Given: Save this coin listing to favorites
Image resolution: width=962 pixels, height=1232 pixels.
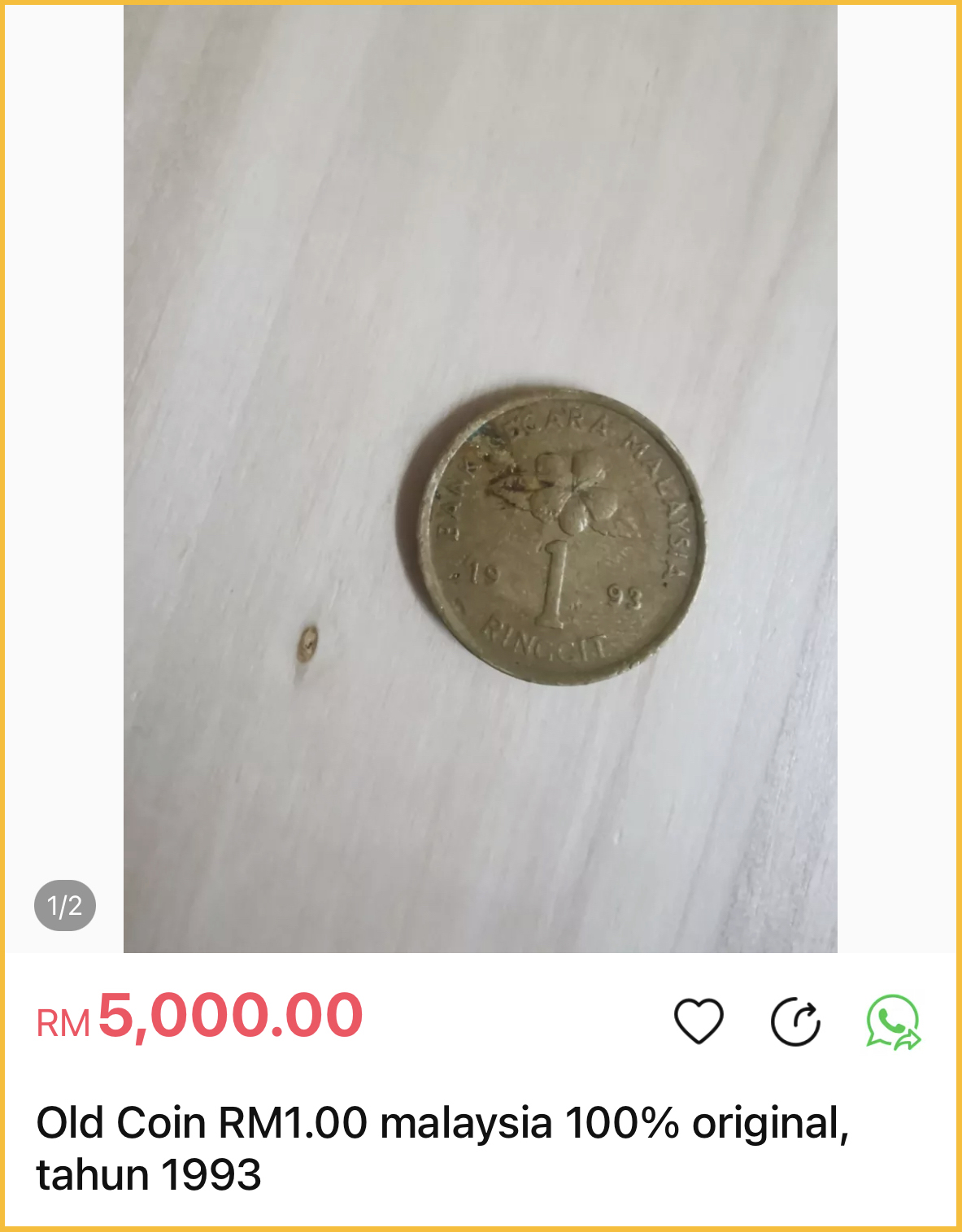Looking at the screenshot, I should click(x=699, y=1021).
